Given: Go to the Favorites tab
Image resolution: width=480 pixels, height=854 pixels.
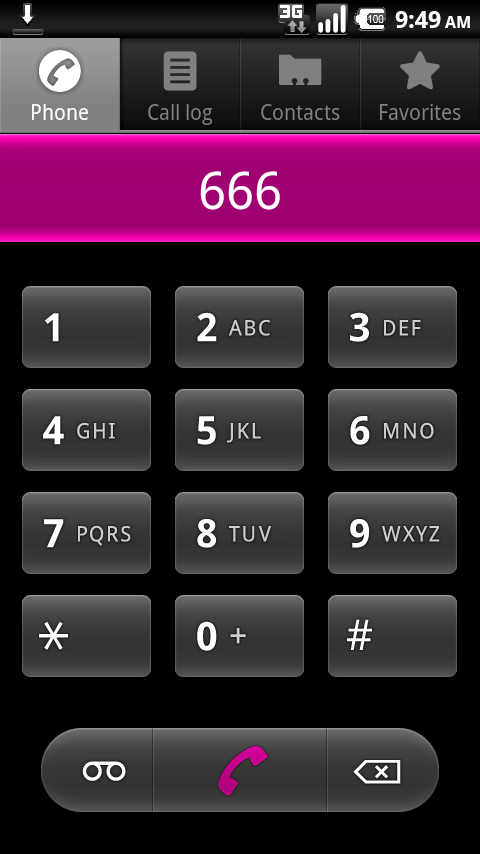Looking at the screenshot, I should tap(420, 84).
